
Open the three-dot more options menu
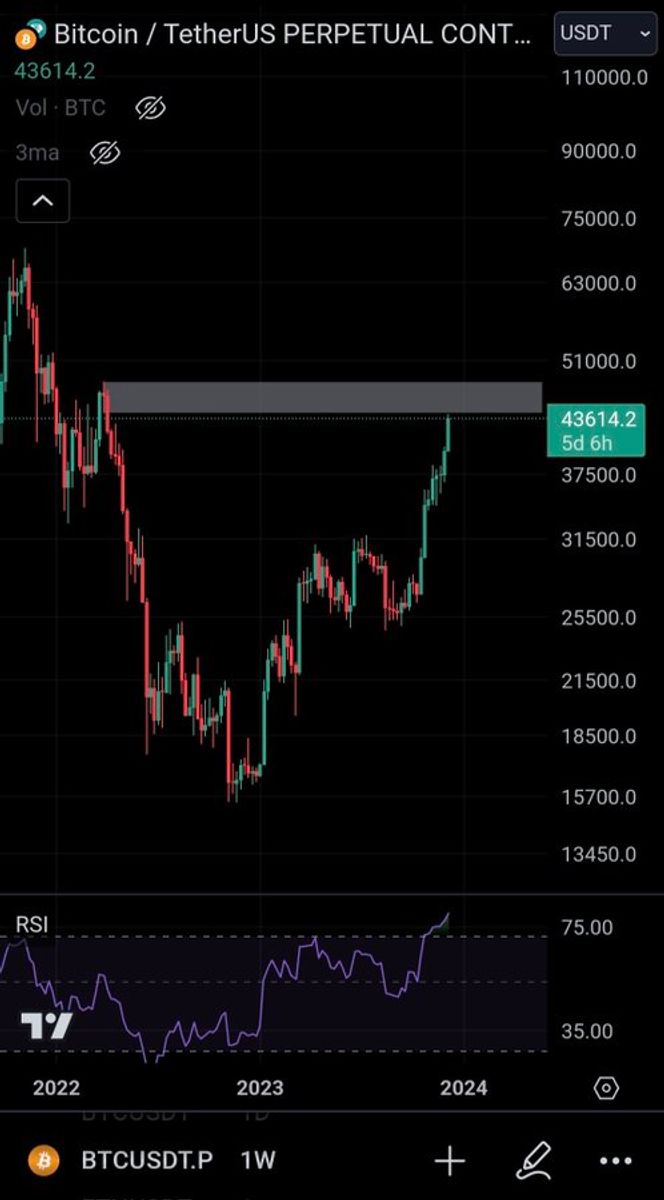(615, 1161)
